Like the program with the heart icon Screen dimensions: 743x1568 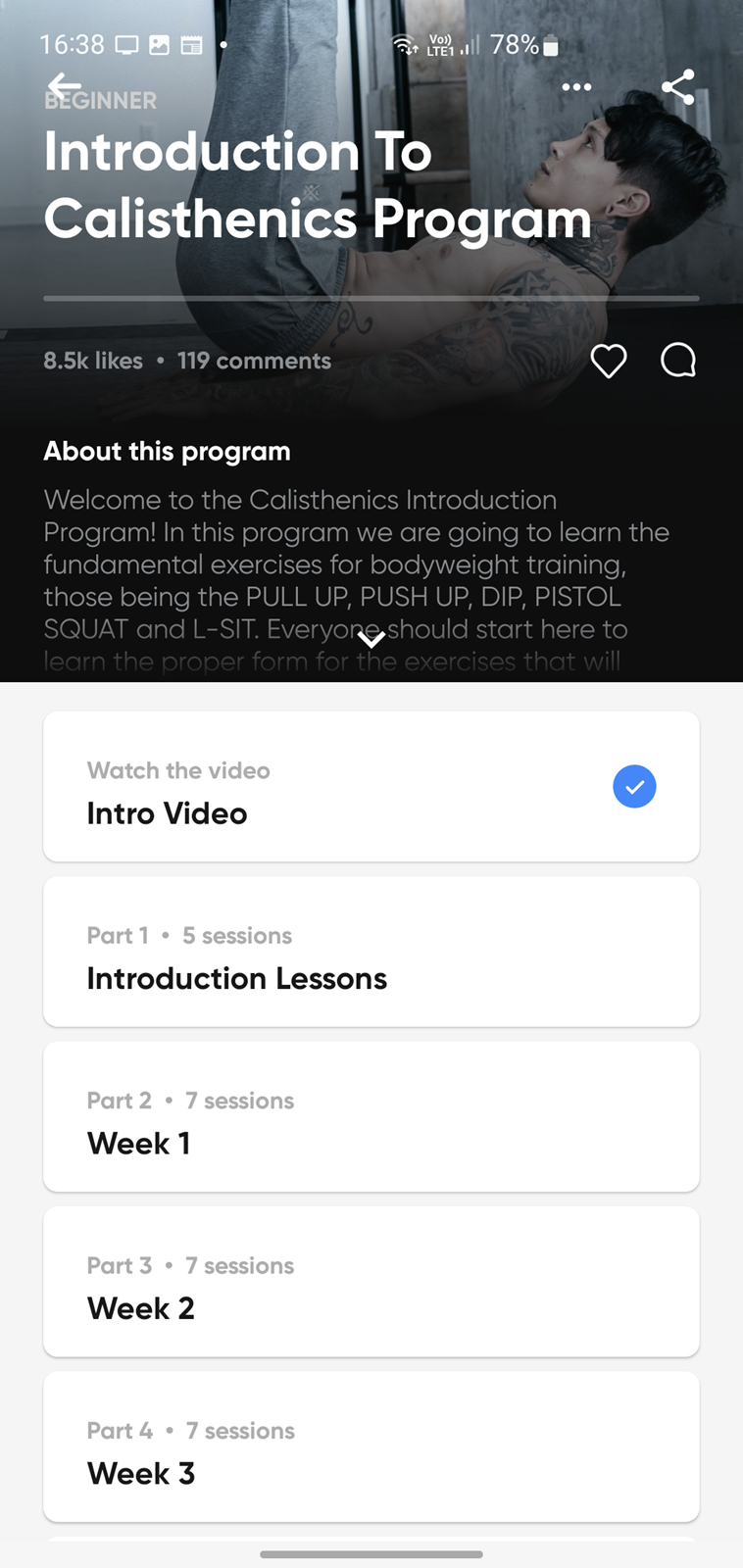609,361
